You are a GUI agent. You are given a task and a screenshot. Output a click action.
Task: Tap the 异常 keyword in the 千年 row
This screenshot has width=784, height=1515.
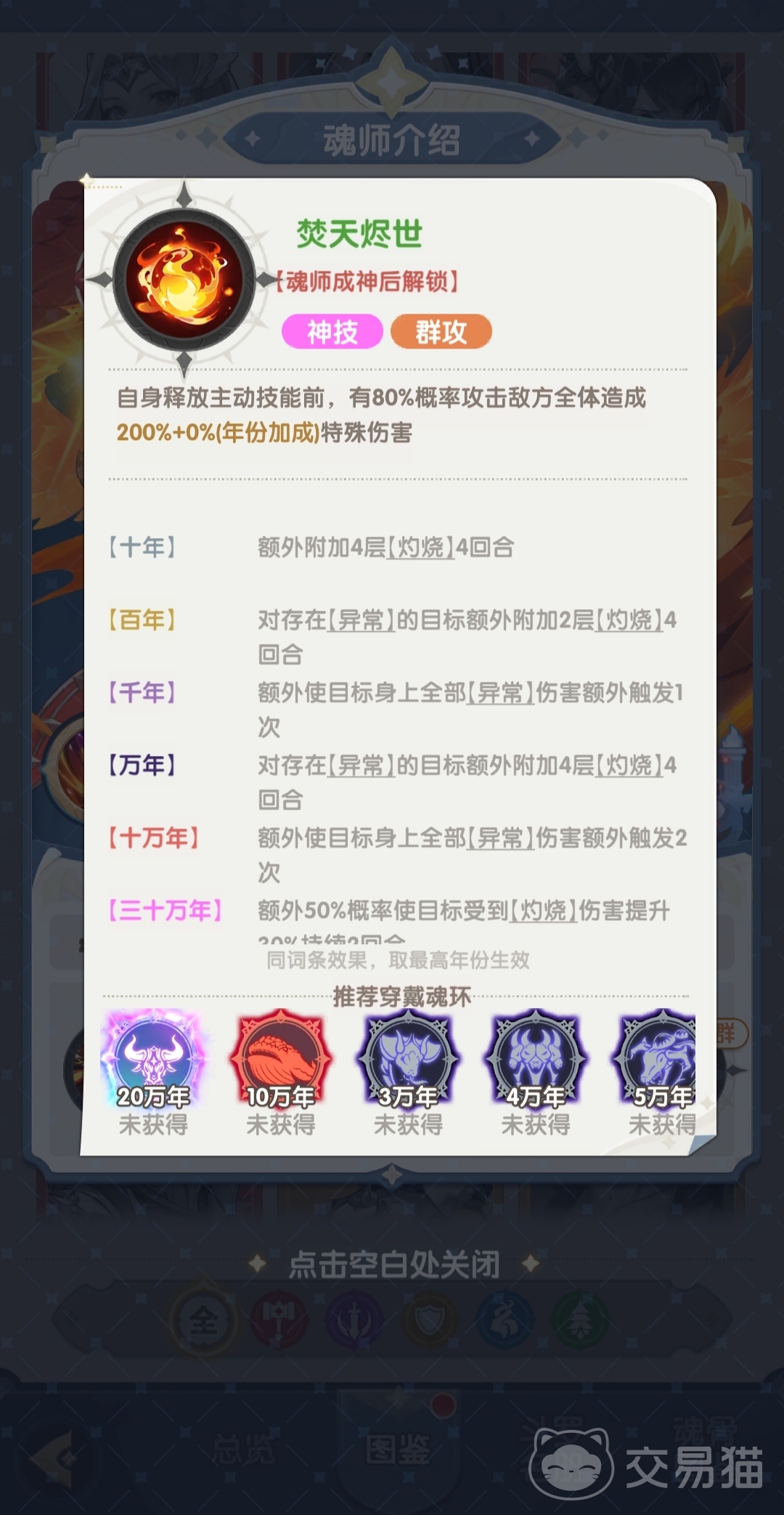(x=501, y=693)
